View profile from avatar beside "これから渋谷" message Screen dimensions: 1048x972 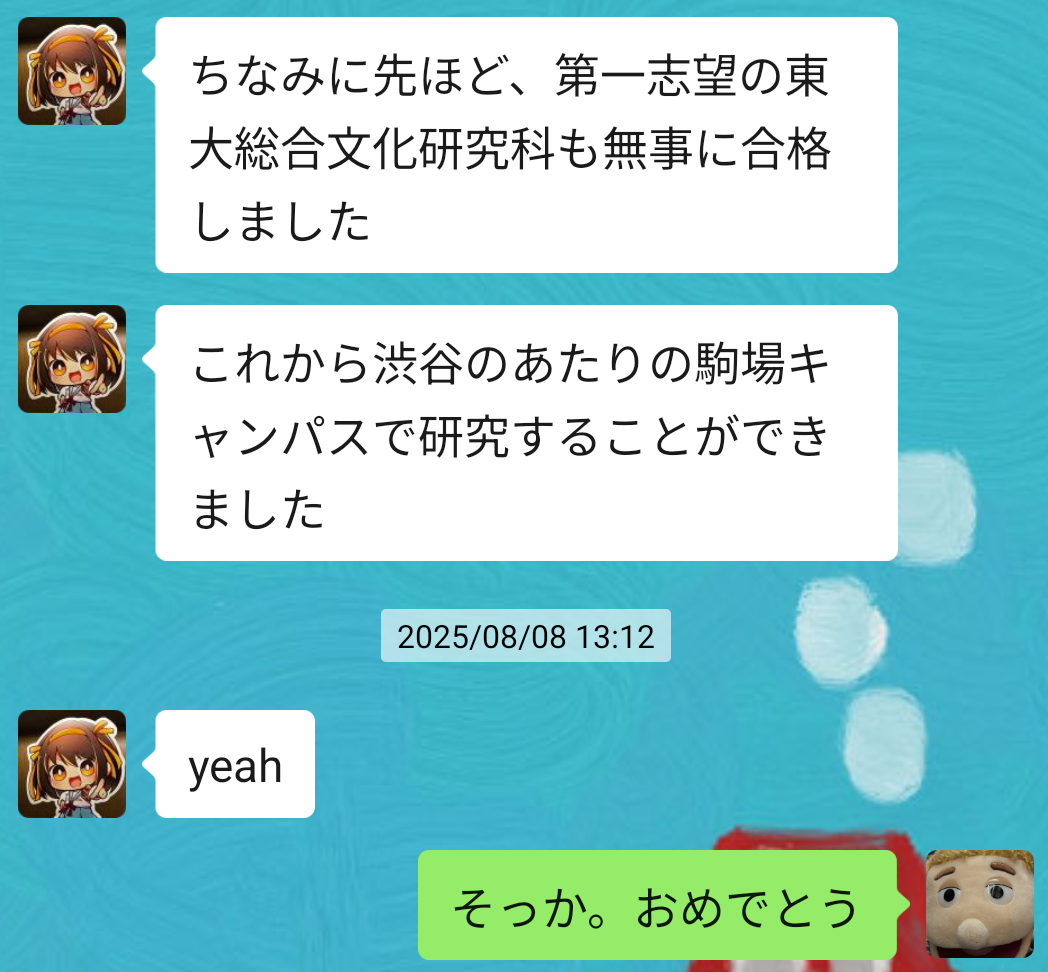pos(72,359)
